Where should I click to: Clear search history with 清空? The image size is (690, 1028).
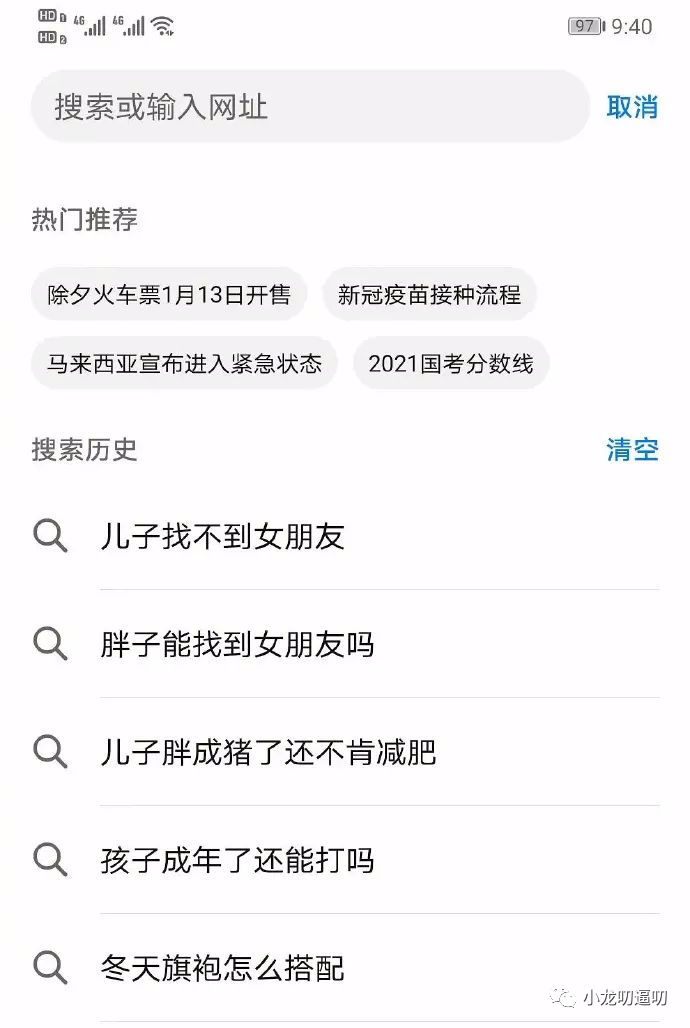(632, 450)
